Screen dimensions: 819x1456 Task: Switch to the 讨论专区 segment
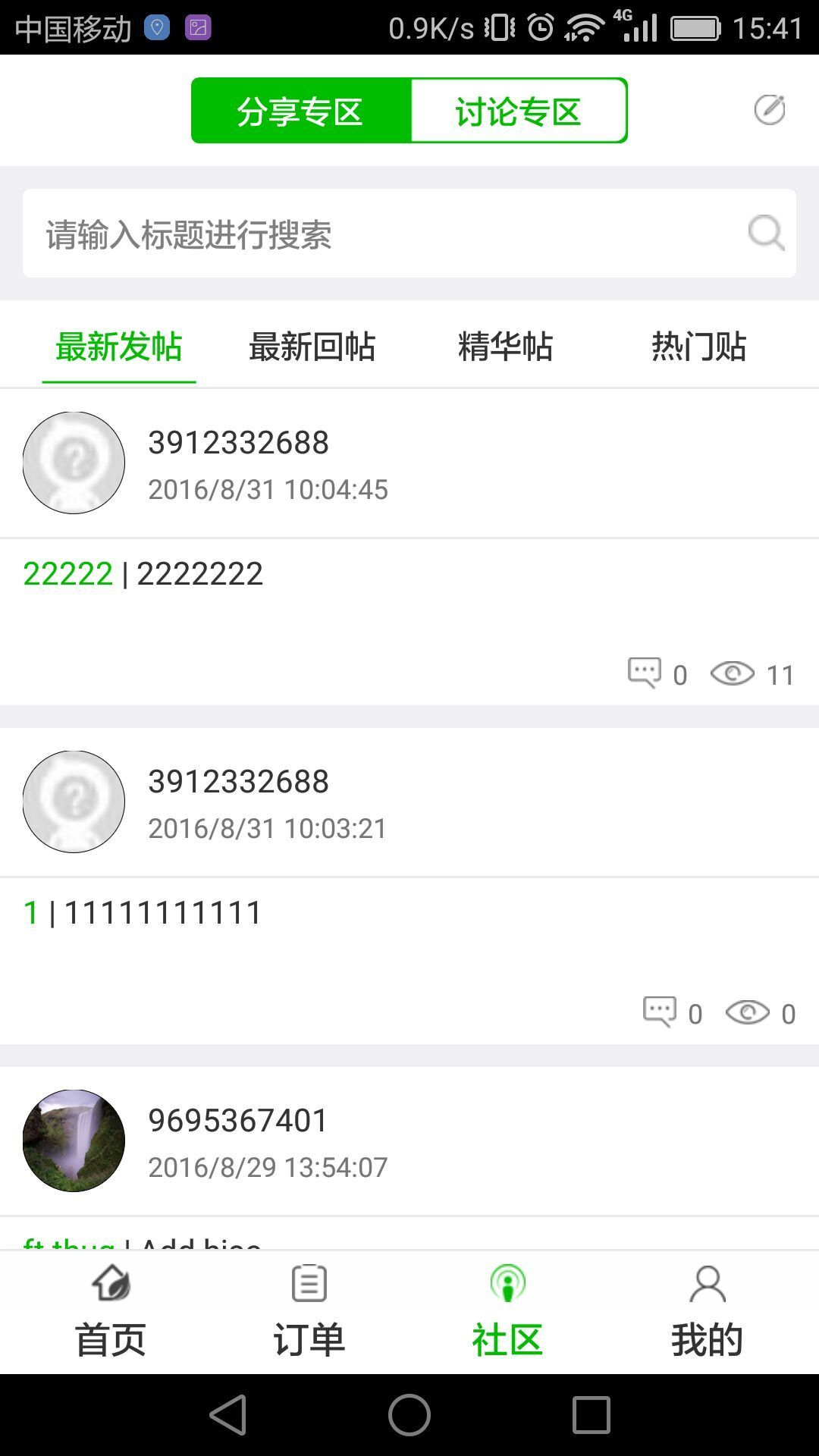pos(519,111)
